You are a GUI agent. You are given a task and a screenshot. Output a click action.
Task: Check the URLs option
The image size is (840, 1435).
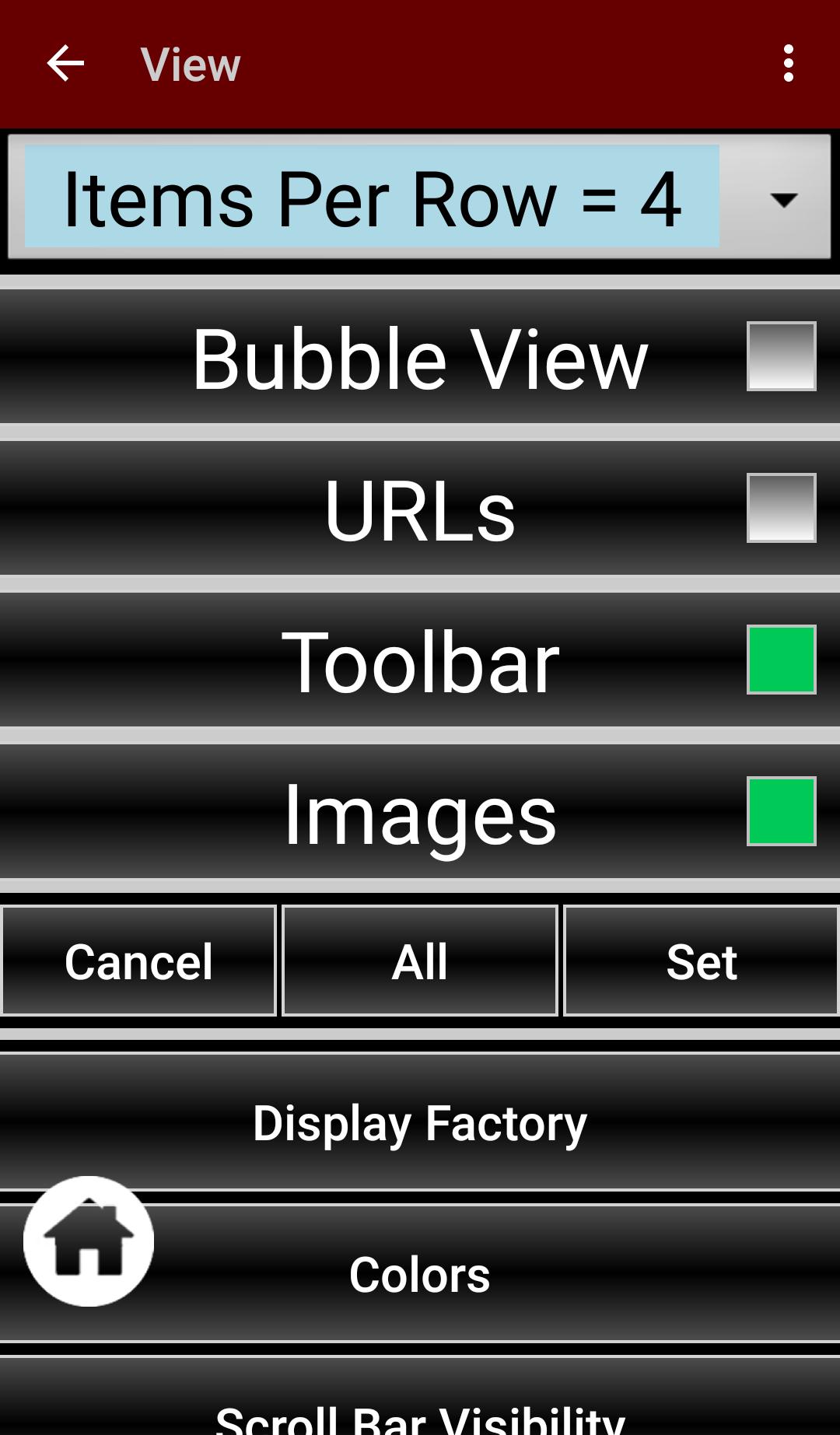coord(781,508)
